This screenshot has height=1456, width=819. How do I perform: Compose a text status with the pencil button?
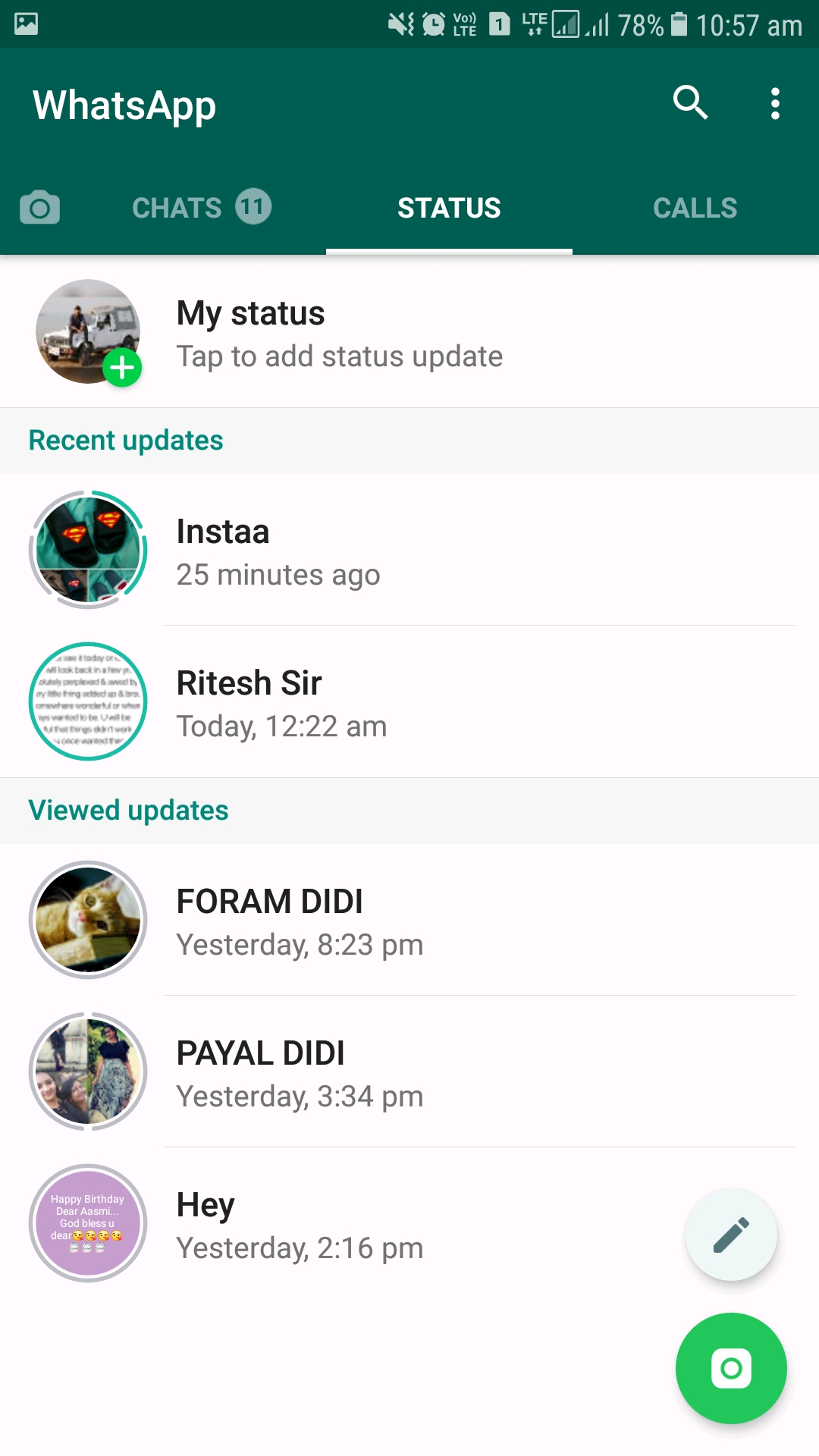(x=731, y=1235)
